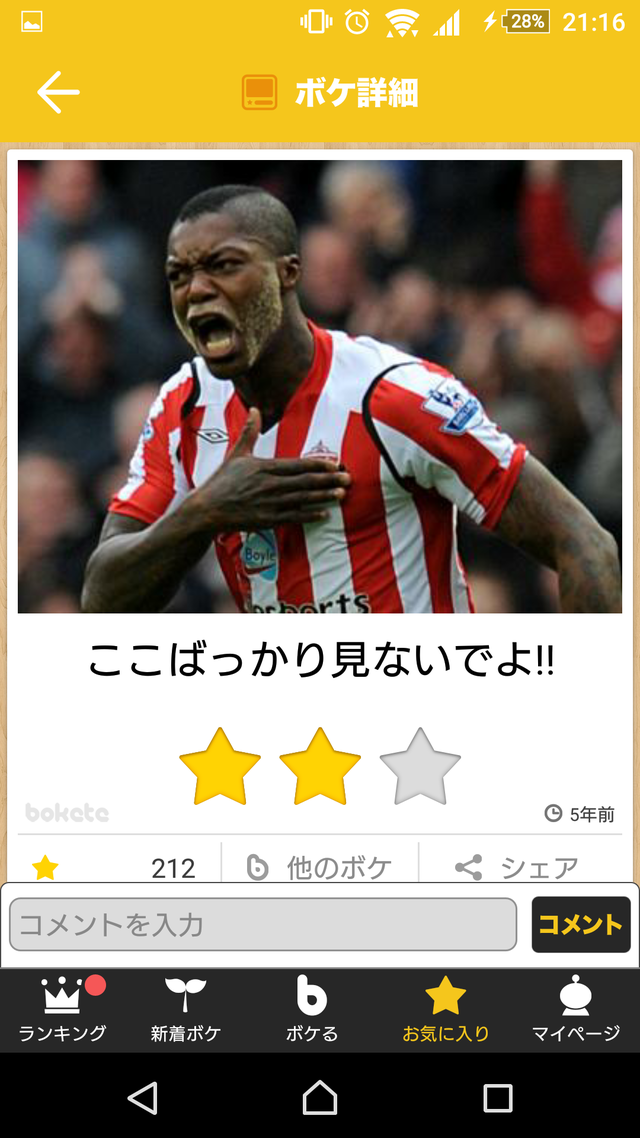The image size is (640, 1138).
Task: Rate this boke with the first star
Action: (x=220, y=766)
